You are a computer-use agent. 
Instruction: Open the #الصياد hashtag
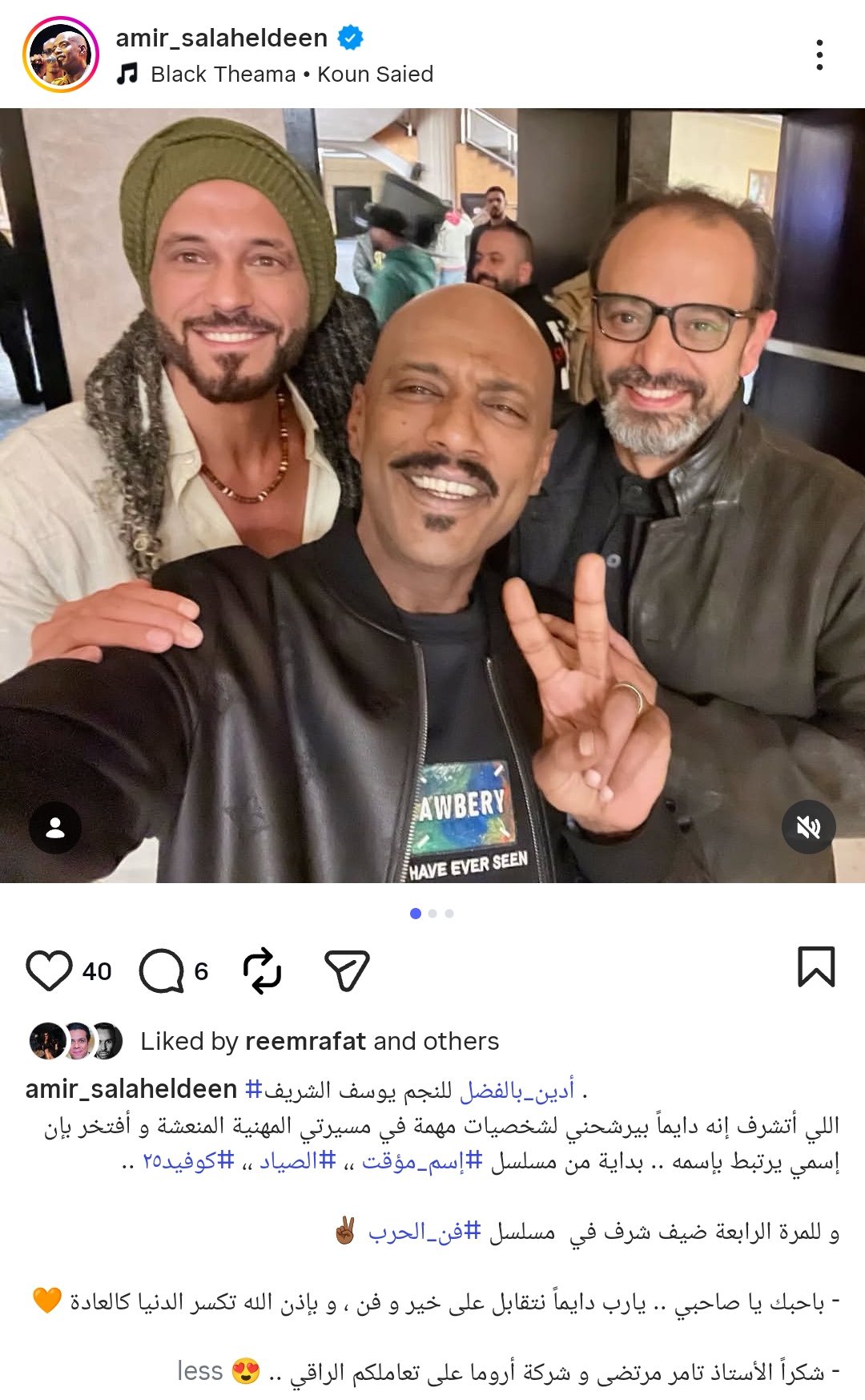click(x=297, y=1160)
